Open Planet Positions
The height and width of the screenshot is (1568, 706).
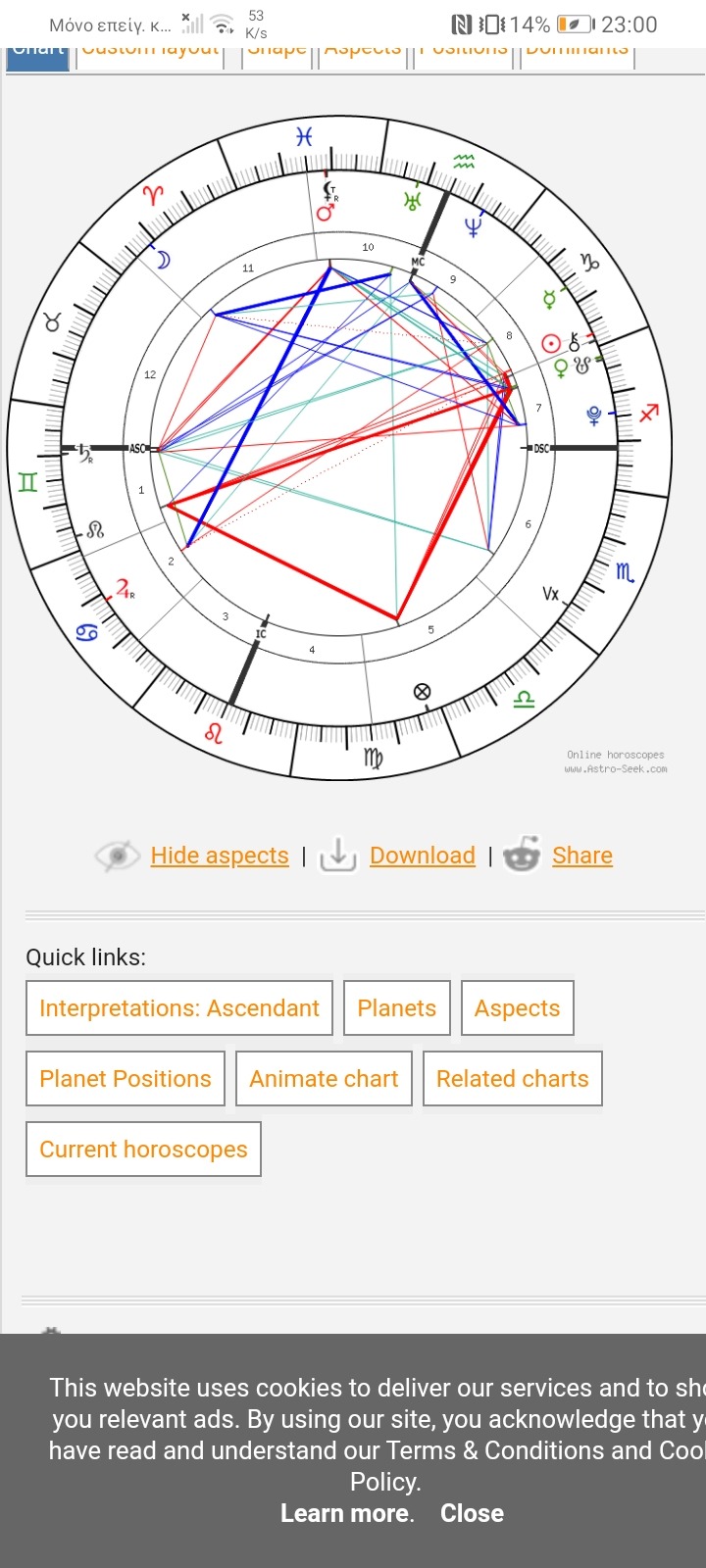(126, 1079)
